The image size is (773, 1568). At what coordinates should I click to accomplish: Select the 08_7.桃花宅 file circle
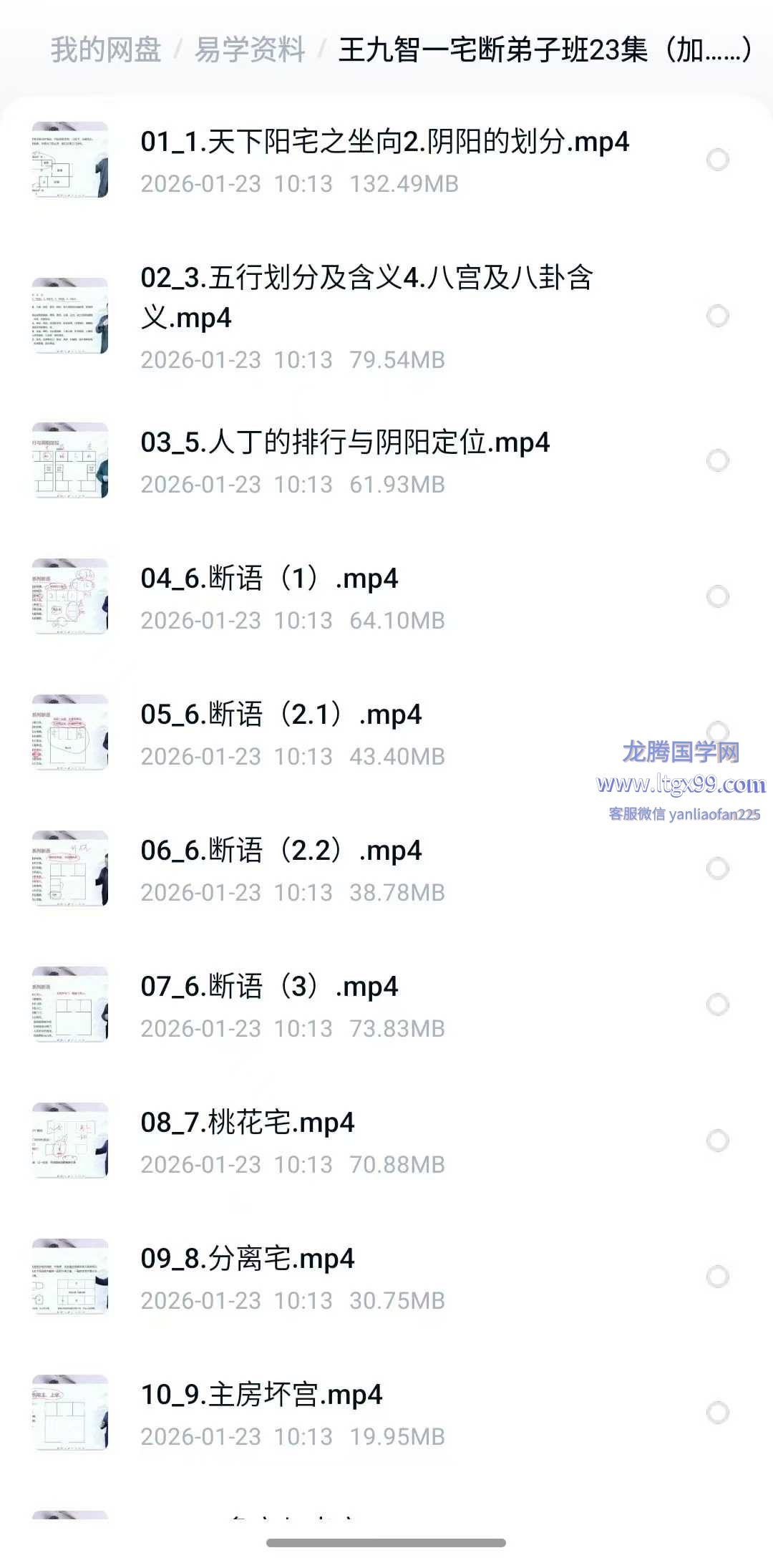[717, 1141]
